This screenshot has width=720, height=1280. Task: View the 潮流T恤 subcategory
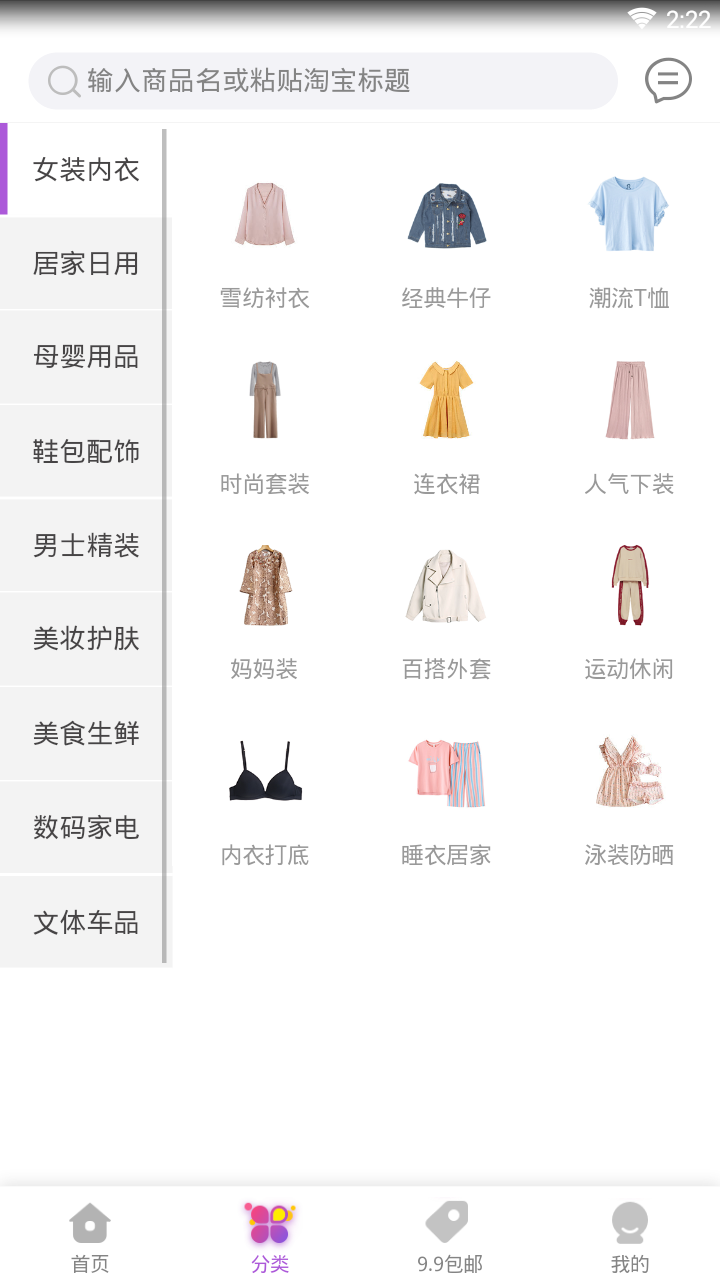(x=629, y=240)
